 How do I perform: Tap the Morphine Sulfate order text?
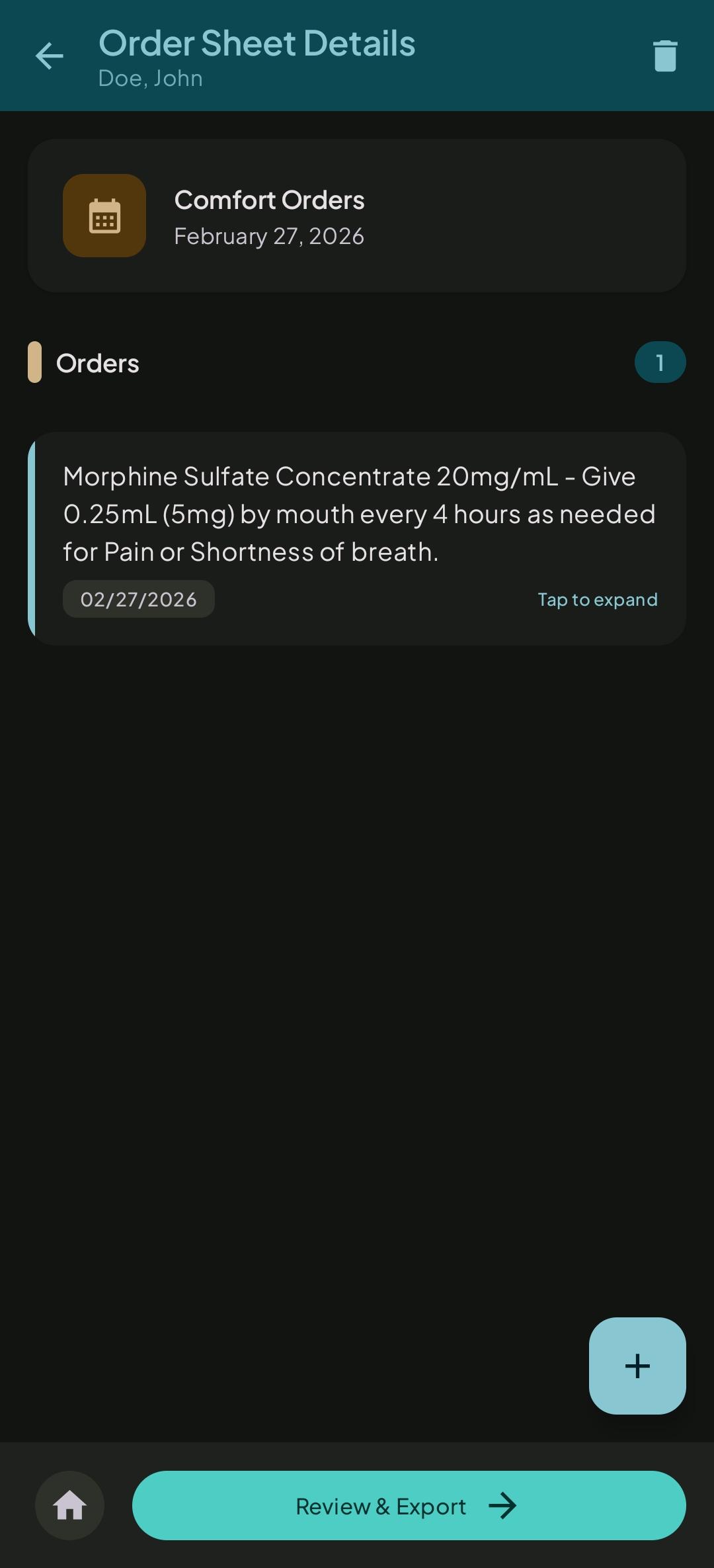click(357, 514)
